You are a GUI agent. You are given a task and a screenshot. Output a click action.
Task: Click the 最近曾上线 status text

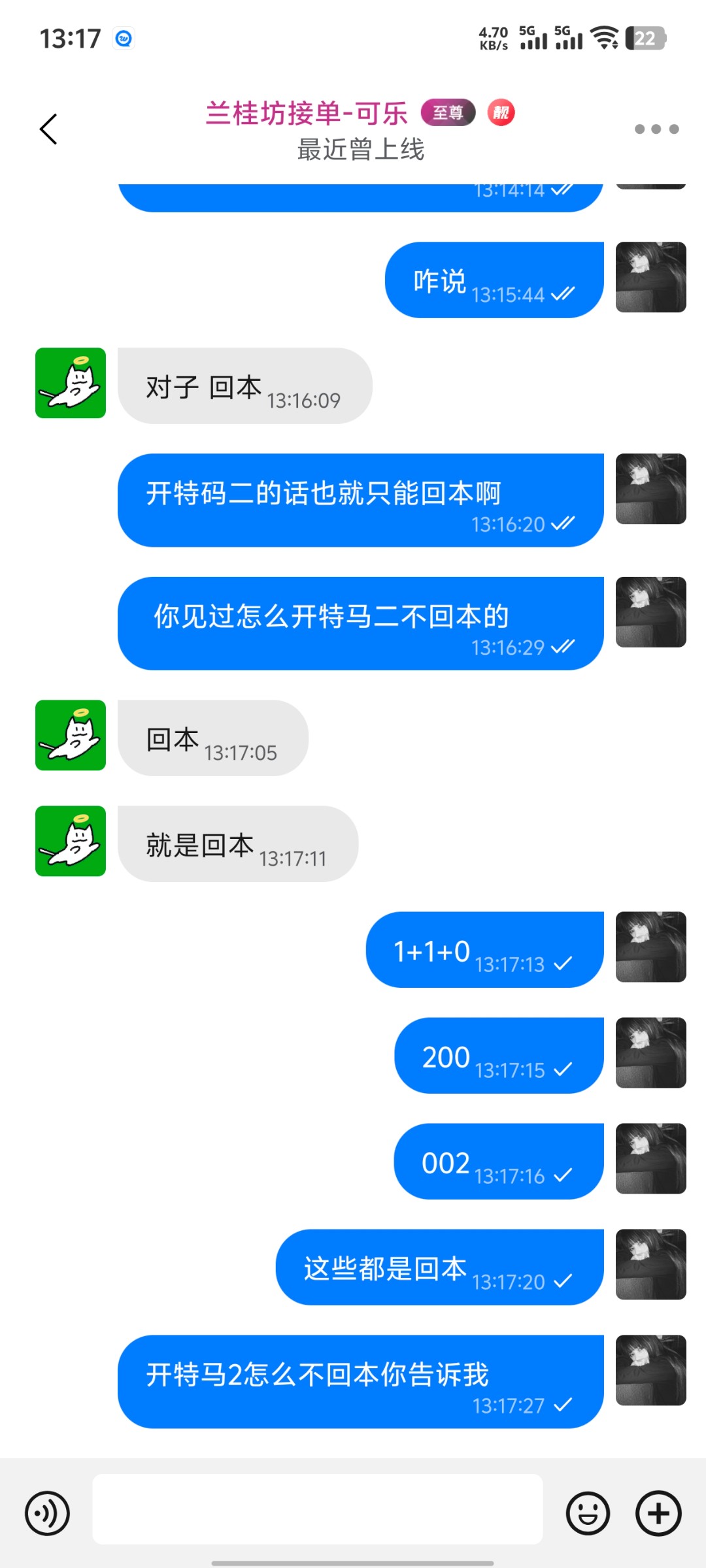360,149
